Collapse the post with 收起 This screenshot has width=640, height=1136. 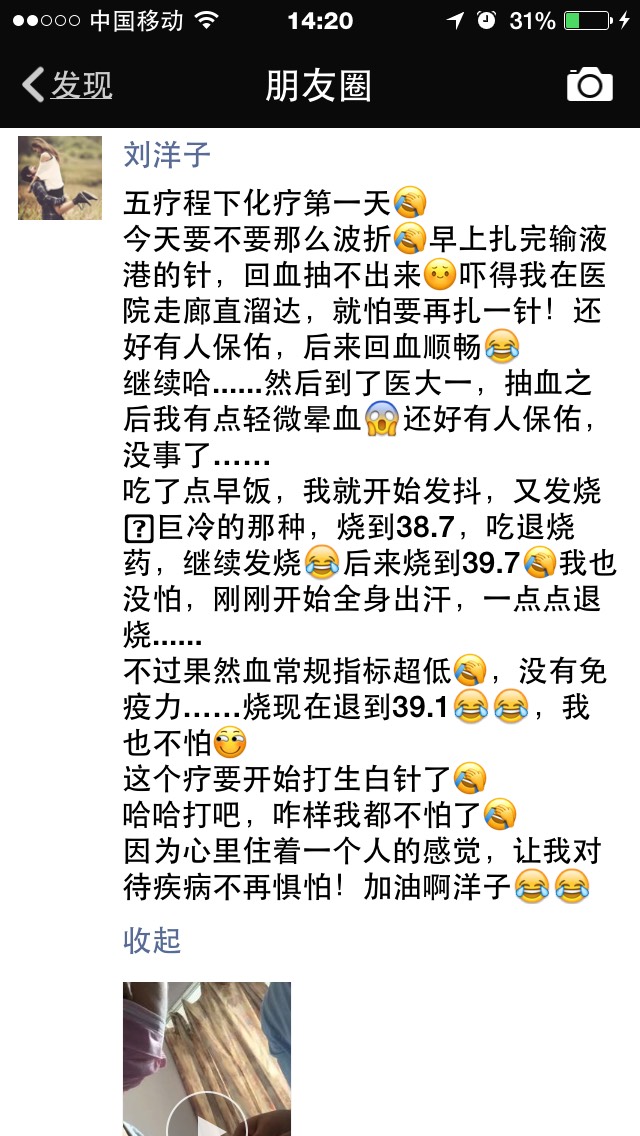pos(152,940)
